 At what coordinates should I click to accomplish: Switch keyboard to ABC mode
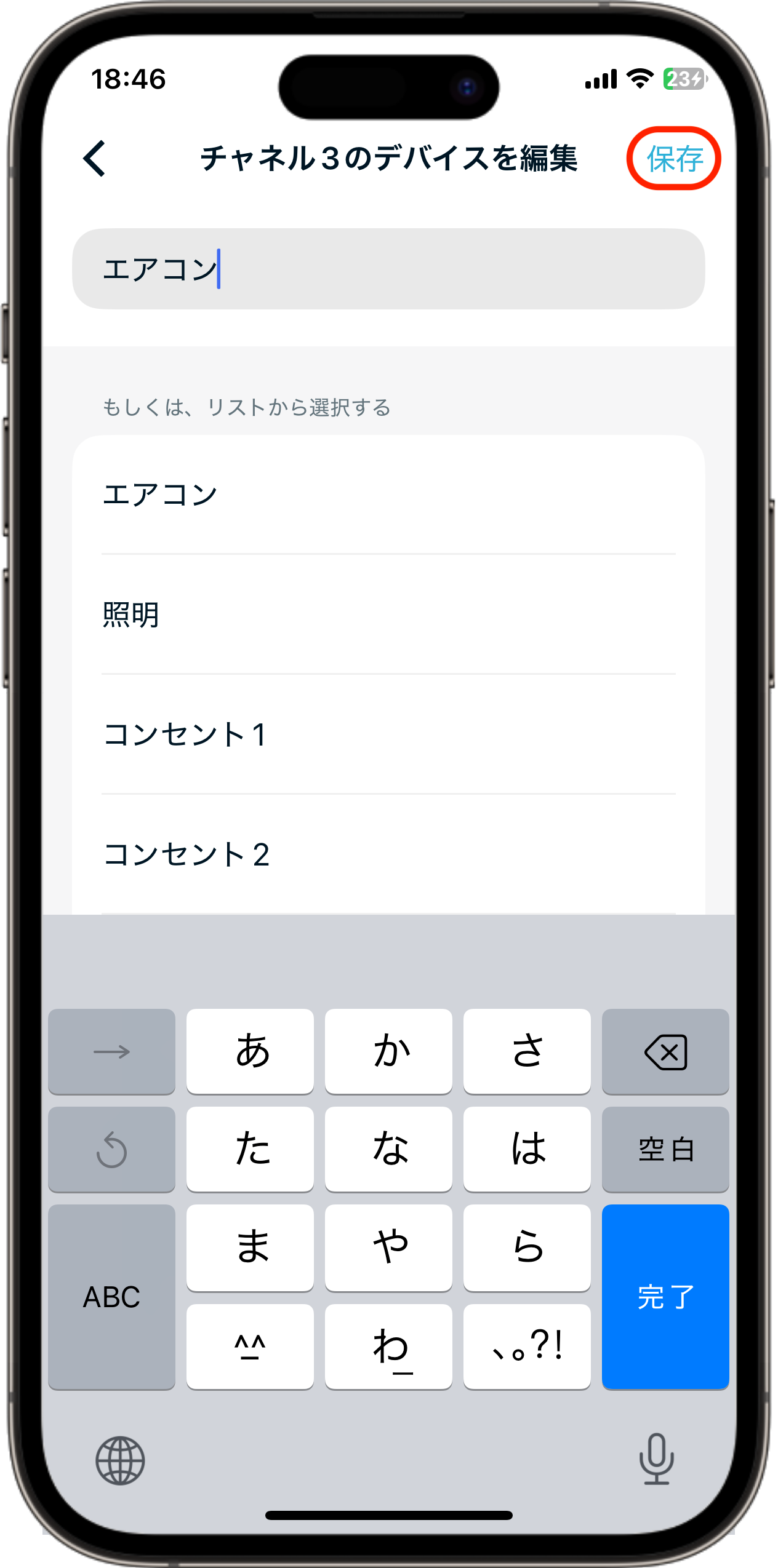click(x=111, y=1296)
